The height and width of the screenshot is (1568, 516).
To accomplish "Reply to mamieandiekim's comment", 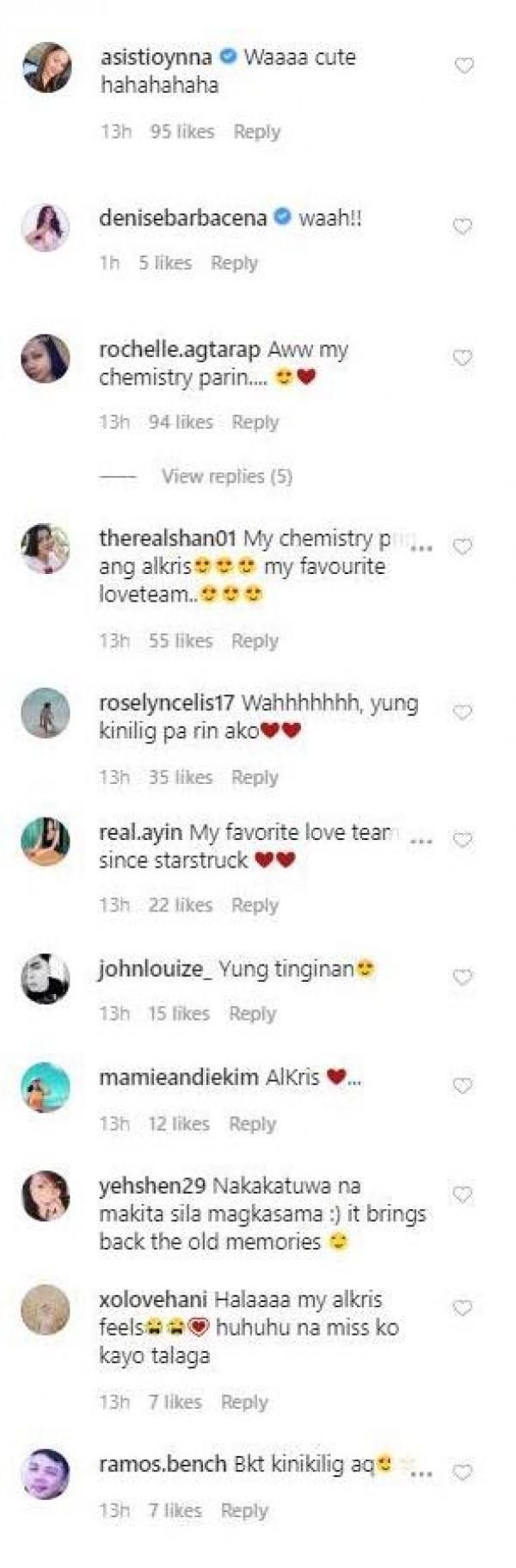I will [x=252, y=1124].
